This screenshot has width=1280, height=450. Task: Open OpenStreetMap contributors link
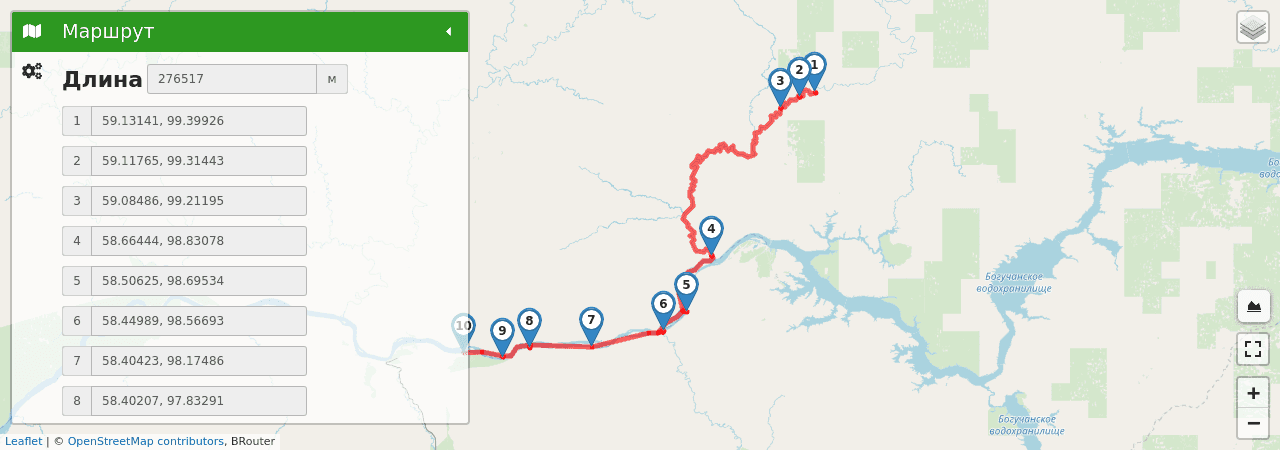[x=145, y=441]
